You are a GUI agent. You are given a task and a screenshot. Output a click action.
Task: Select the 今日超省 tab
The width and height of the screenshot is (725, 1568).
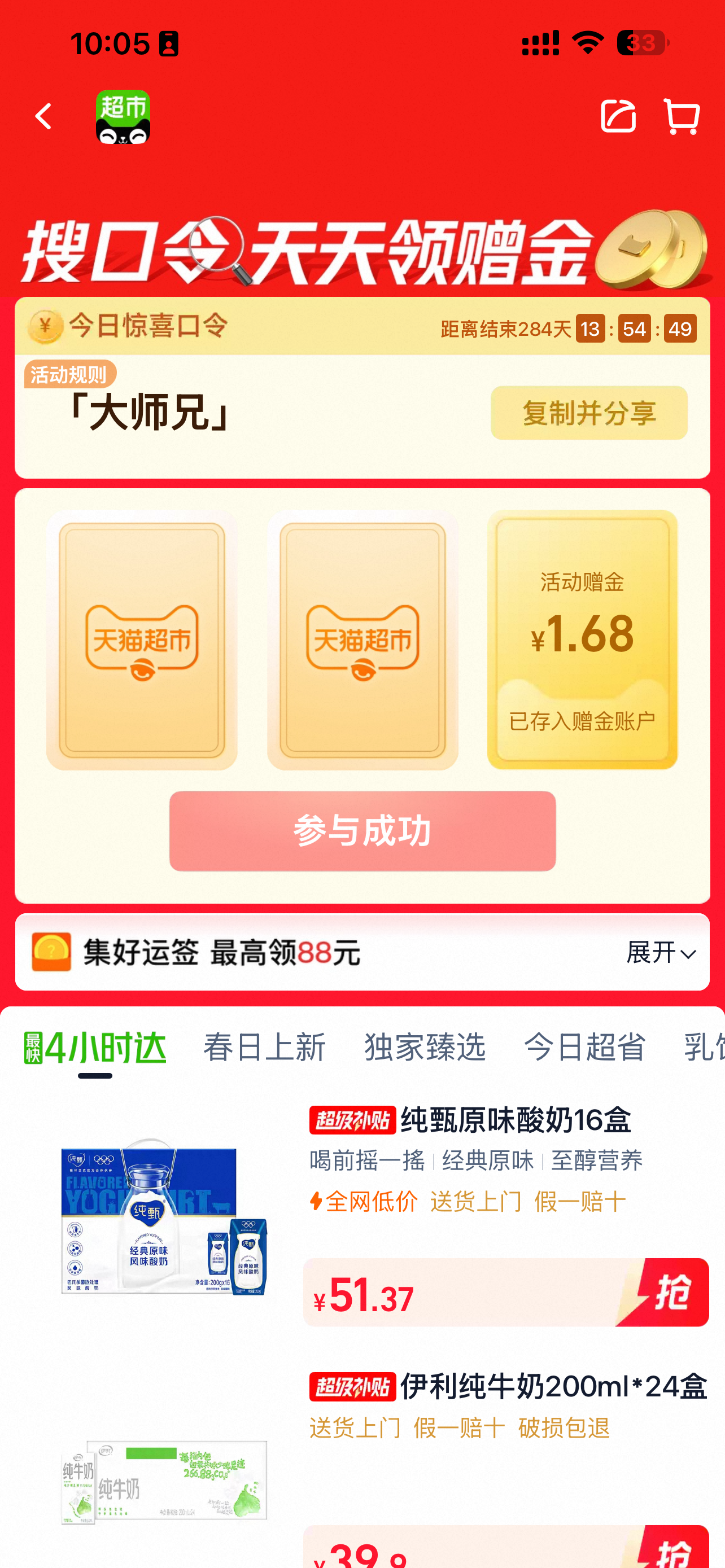584,1047
